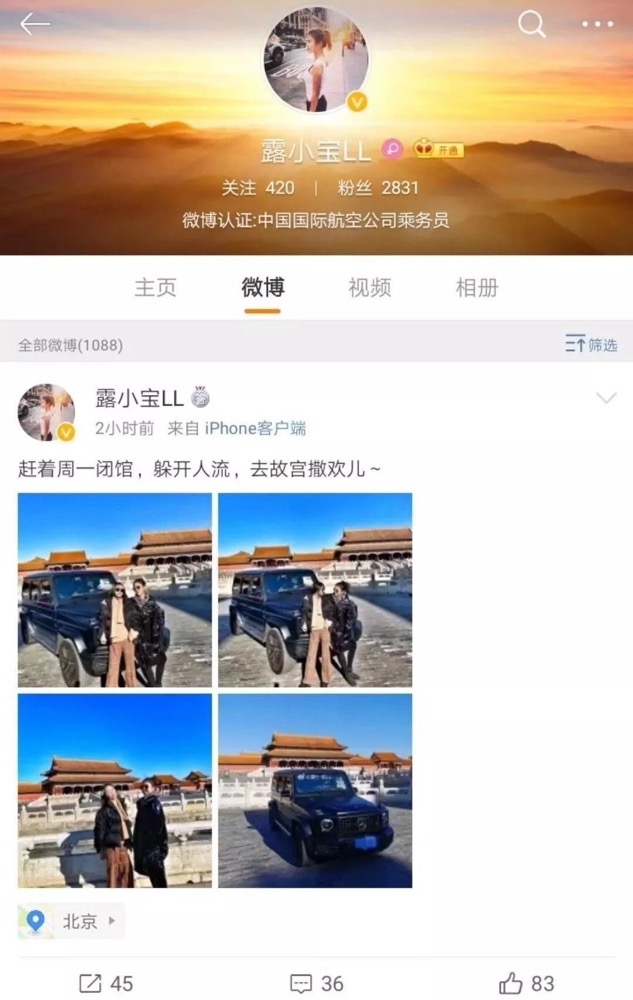Open the first photo with car and two women
Screen dimensions: 633x1000
115,590
